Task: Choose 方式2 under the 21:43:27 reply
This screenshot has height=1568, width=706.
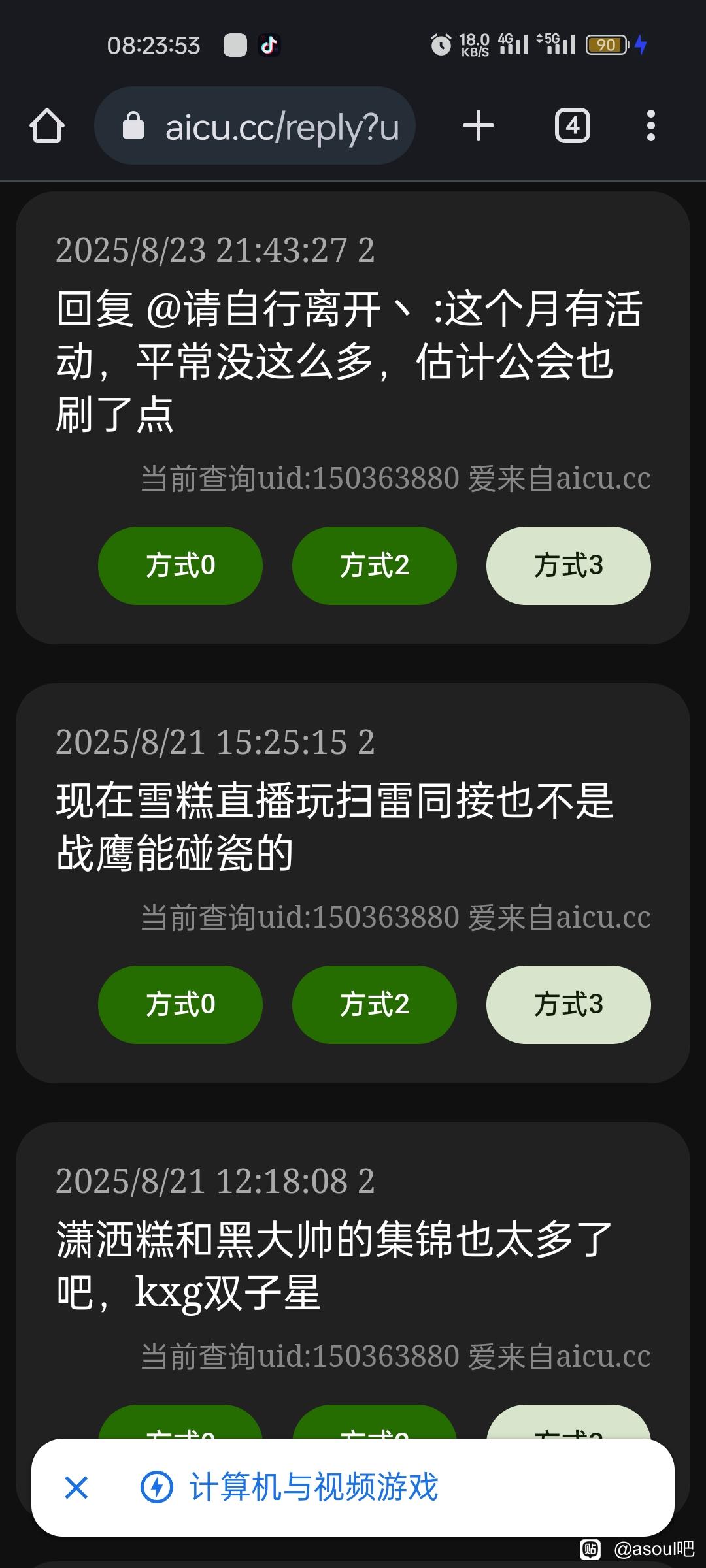Action: click(375, 566)
